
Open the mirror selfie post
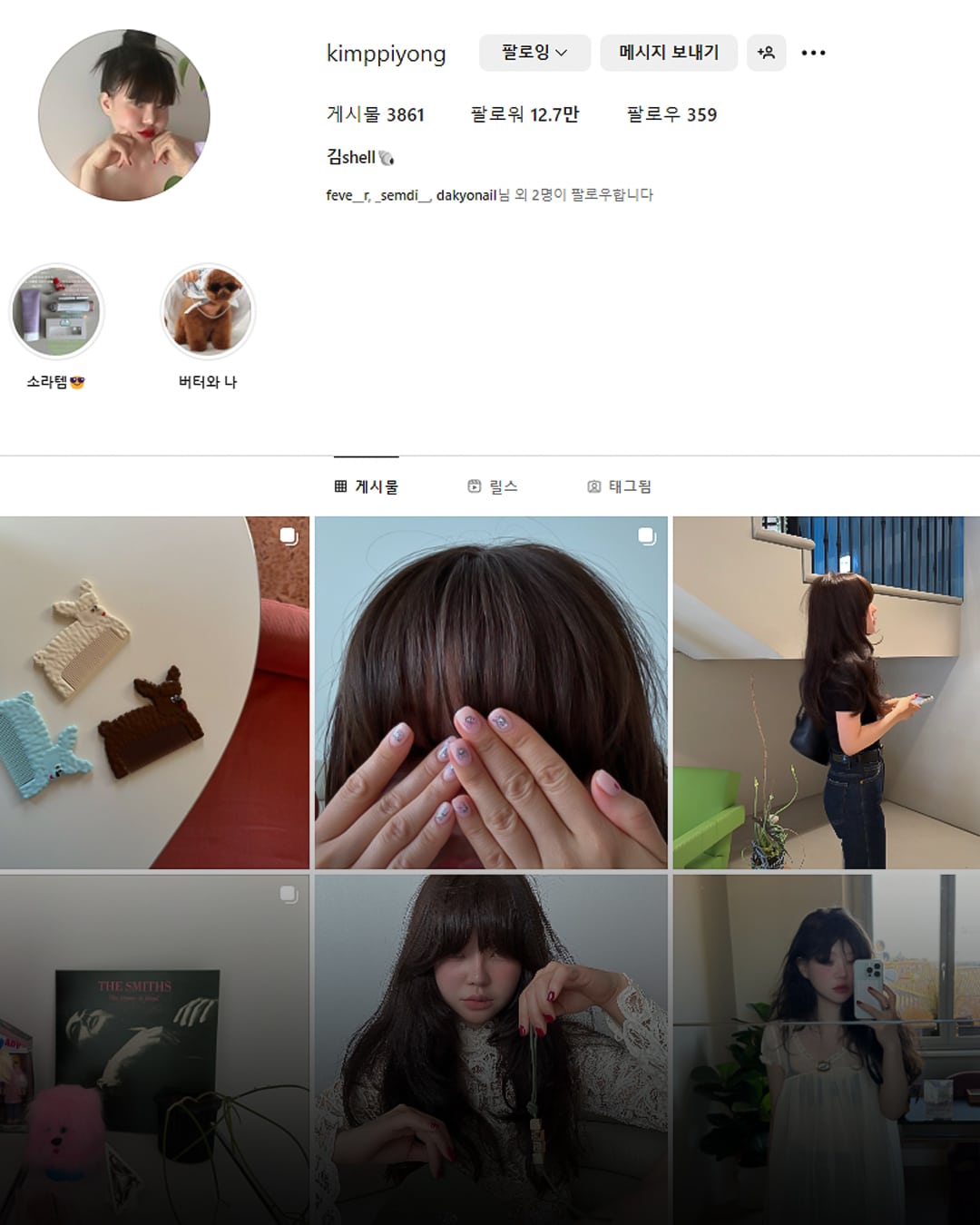[x=827, y=1049]
